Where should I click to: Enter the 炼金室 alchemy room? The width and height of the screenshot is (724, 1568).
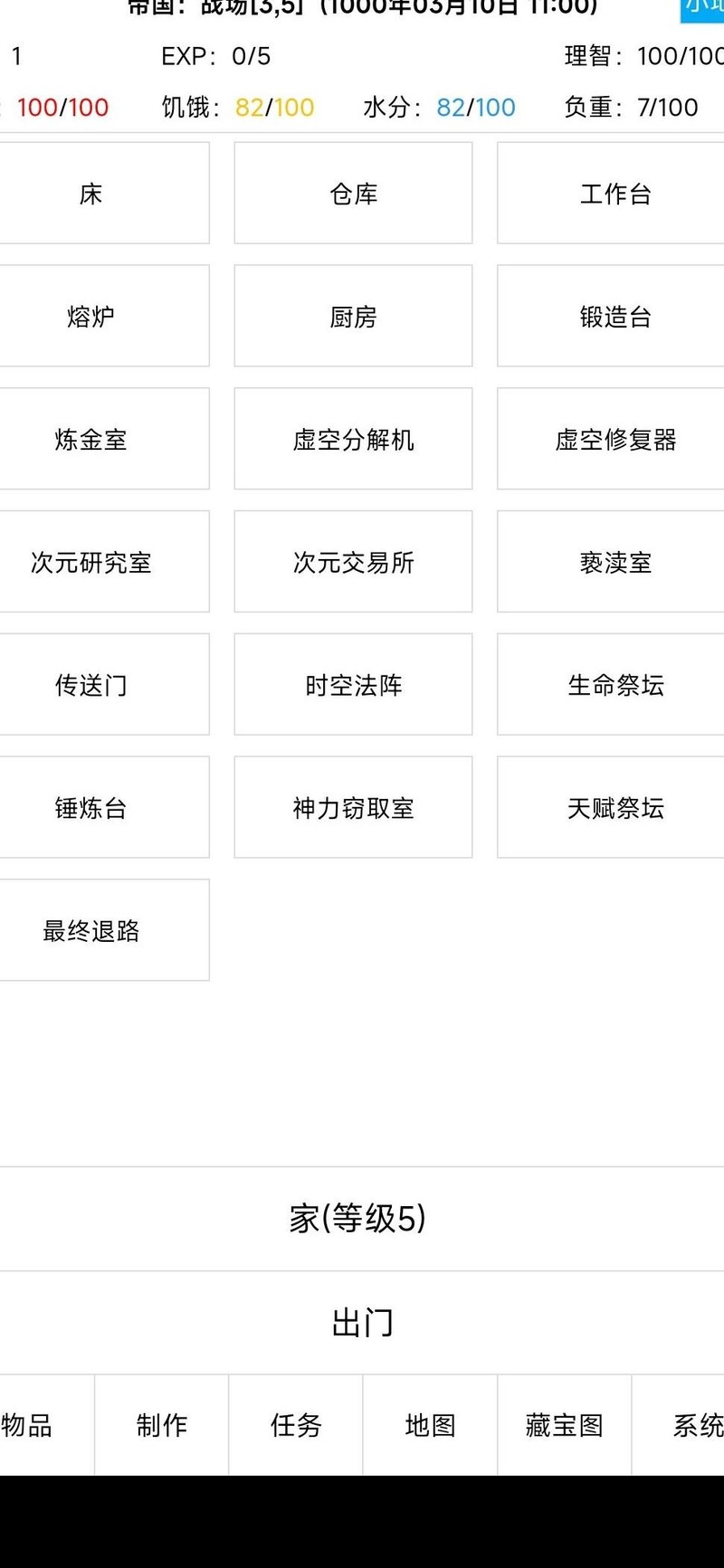(90, 440)
